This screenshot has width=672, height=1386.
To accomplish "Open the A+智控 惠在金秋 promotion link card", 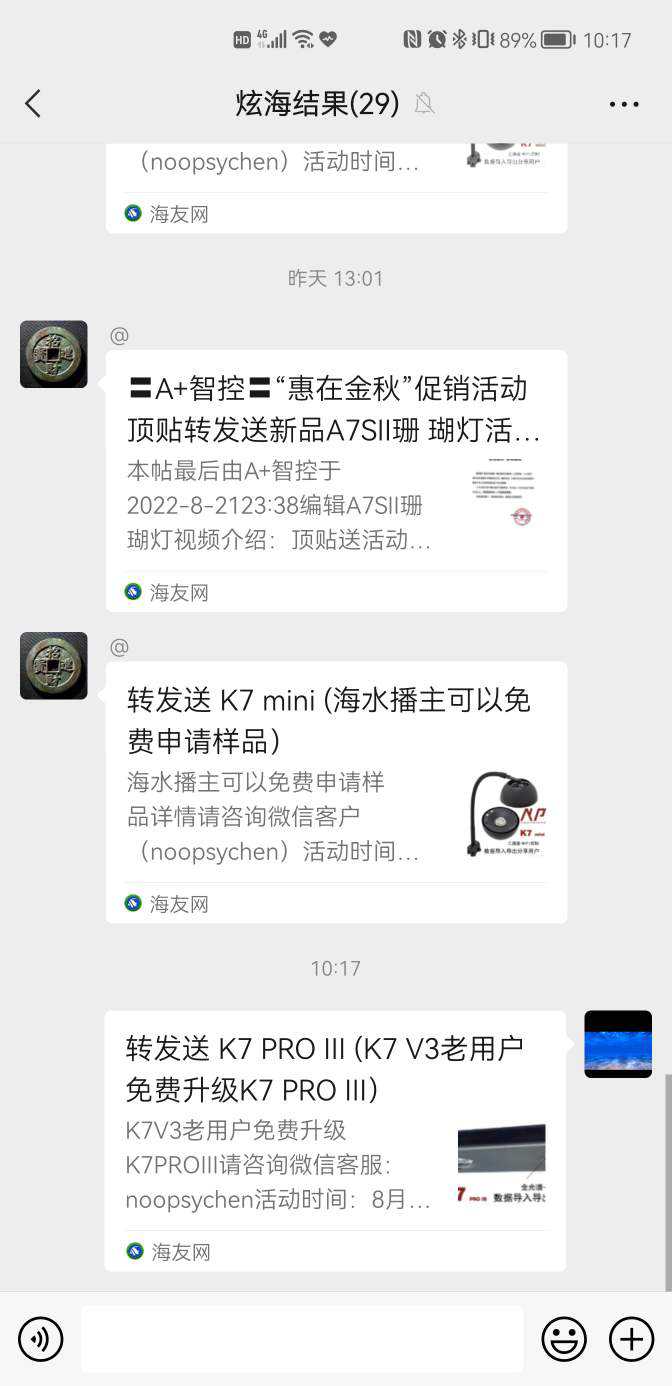I will tap(336, 480).
